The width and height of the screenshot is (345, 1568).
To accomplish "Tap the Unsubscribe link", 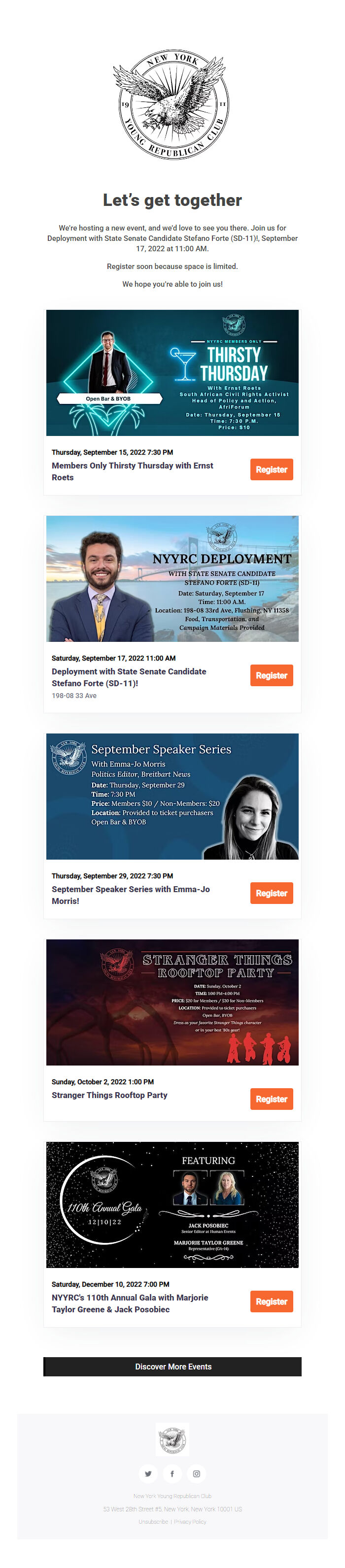I will [x=153, y=1521].
